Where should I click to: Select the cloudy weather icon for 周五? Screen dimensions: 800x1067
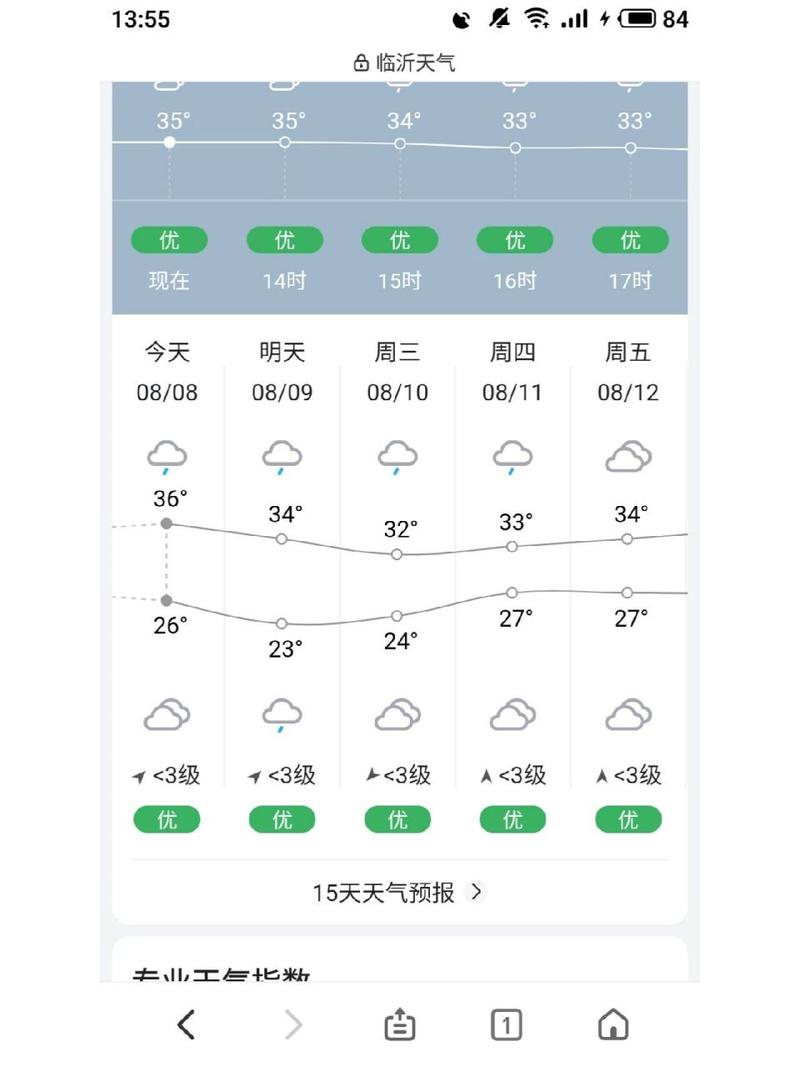click(x=627, y=455)
